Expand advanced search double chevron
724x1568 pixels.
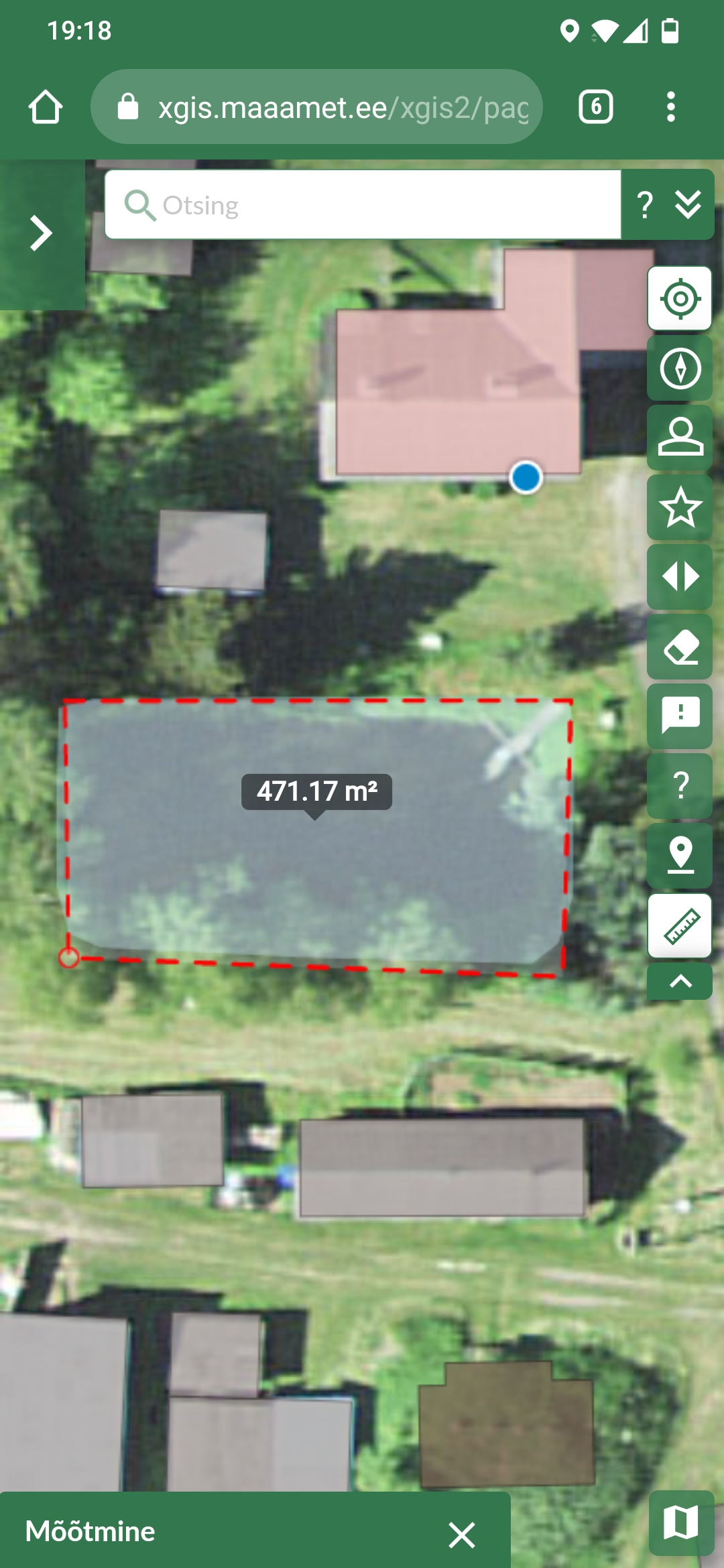(x=688, y=205)
